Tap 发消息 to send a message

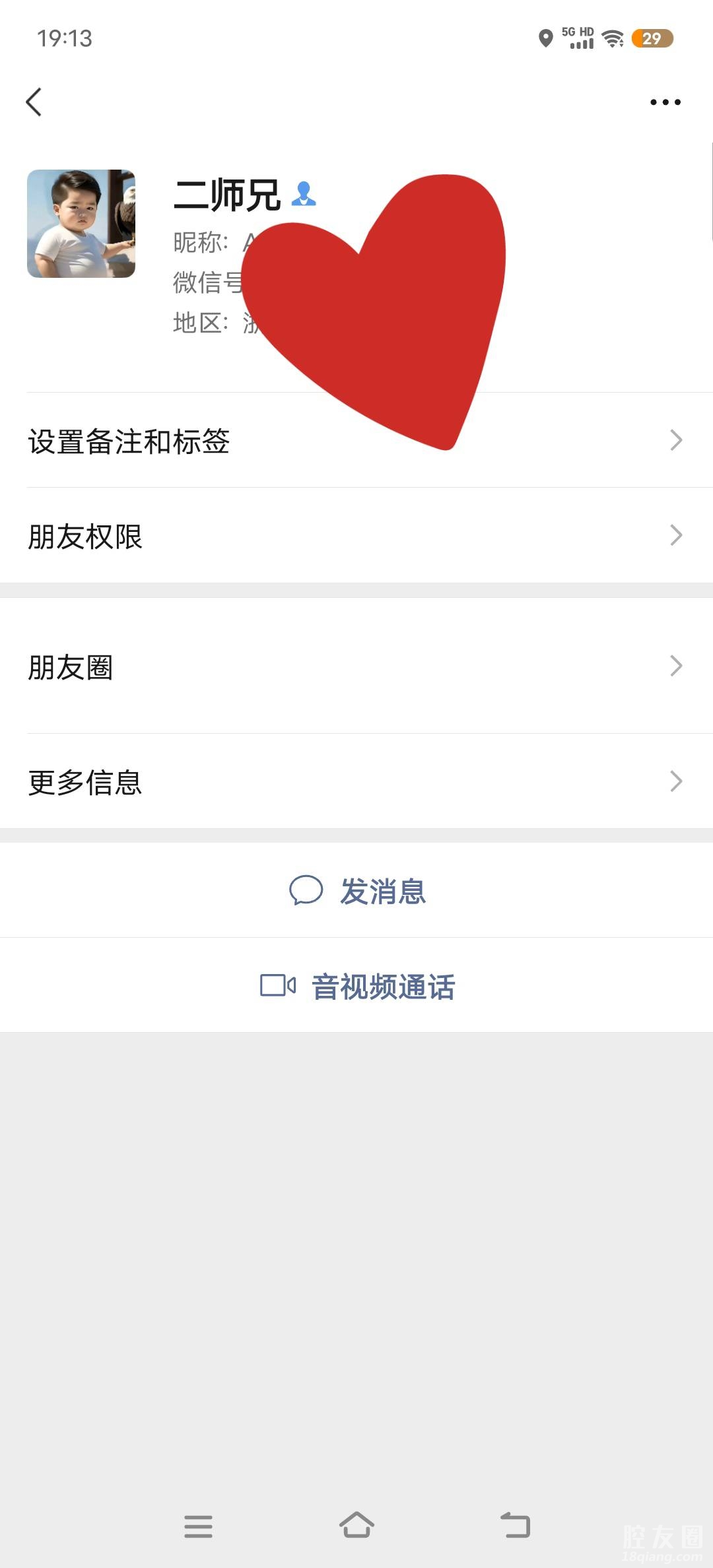(357, 891)
